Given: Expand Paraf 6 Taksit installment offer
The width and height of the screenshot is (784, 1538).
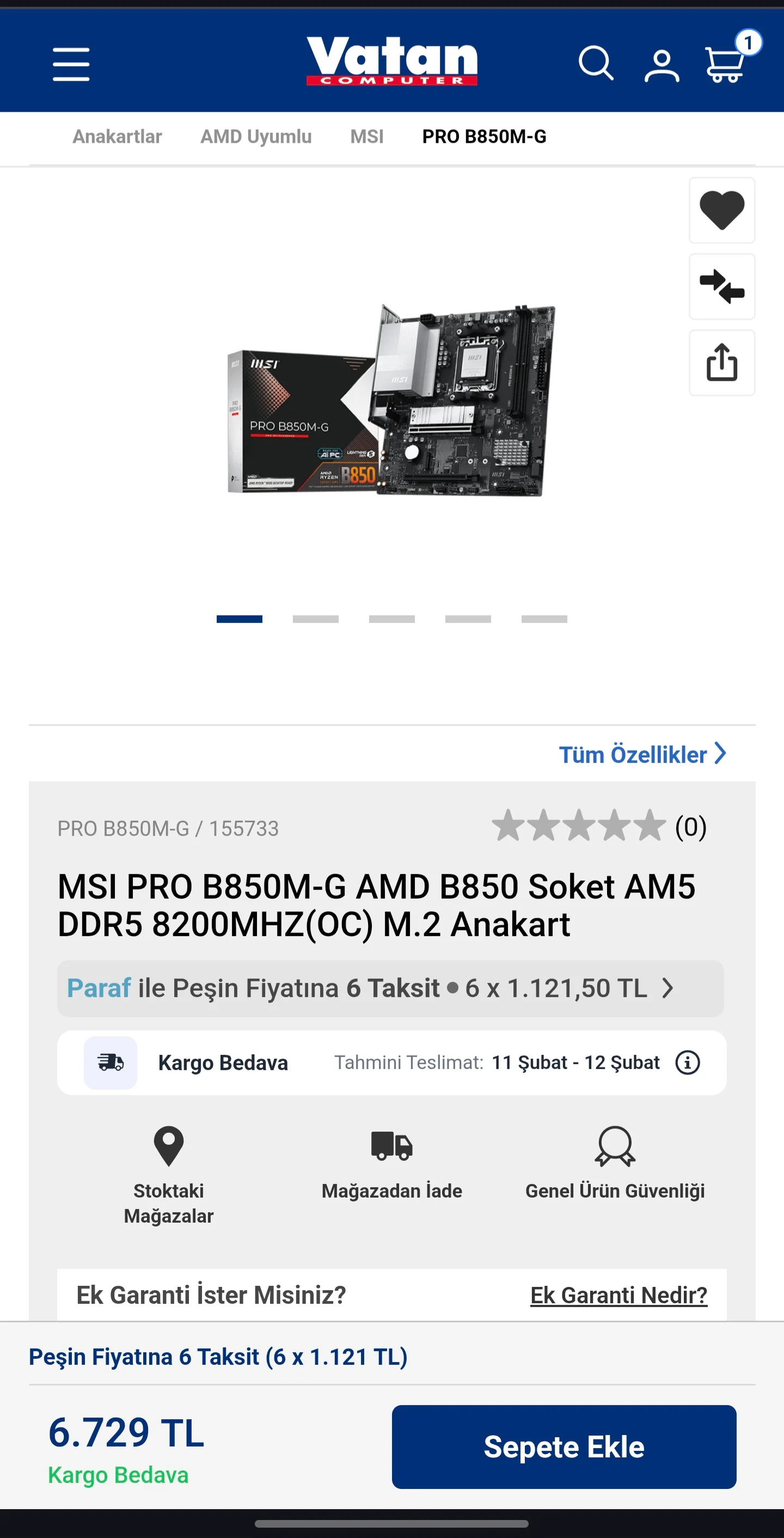Looking at the screenshot, I should click(x=390, y=988).
